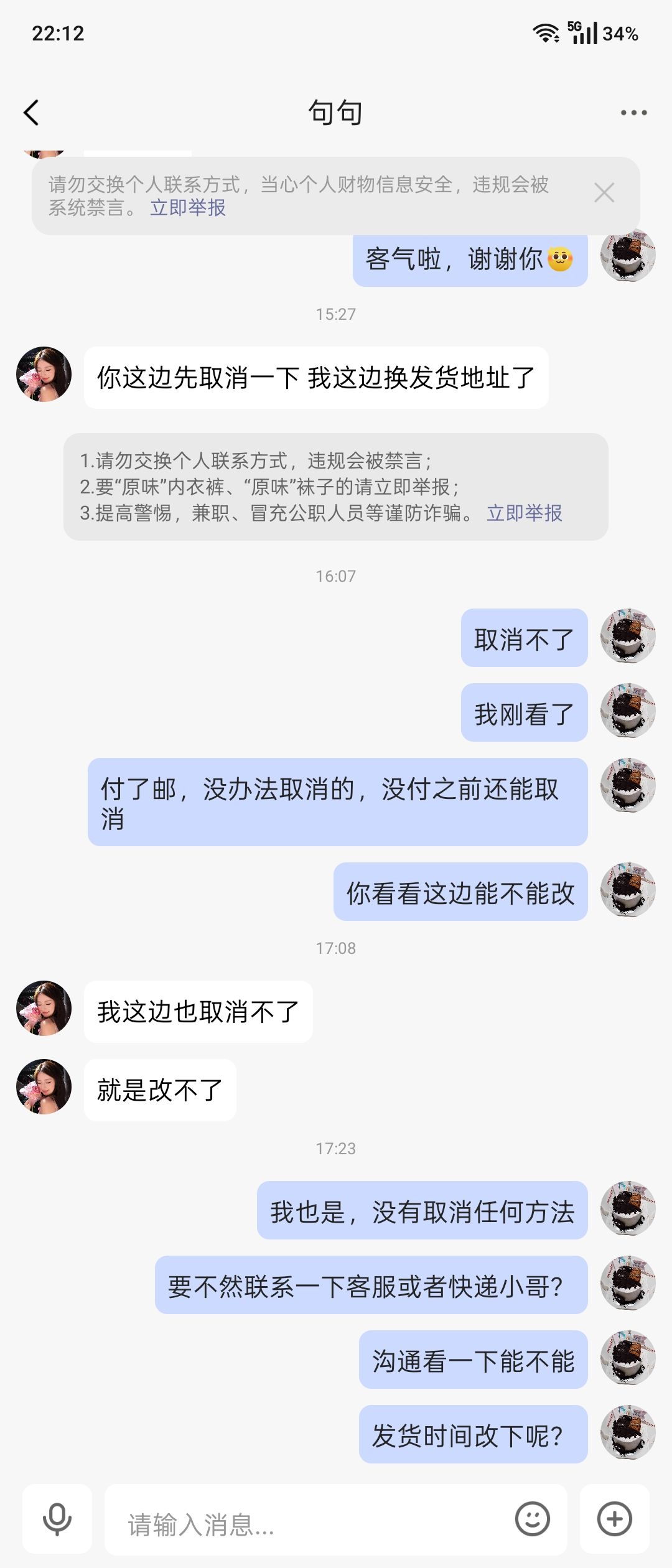Open the three-dot more options menu
672x1568 pixels.
(x=633, y=113)
